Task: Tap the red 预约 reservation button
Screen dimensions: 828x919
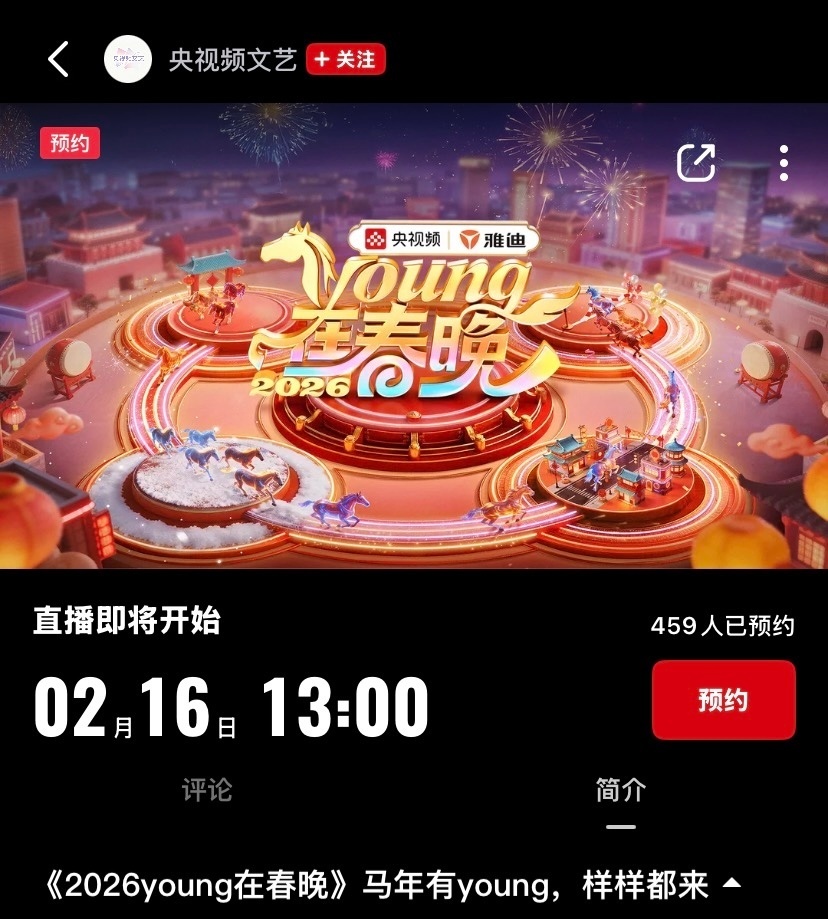Action: (723, 700)
